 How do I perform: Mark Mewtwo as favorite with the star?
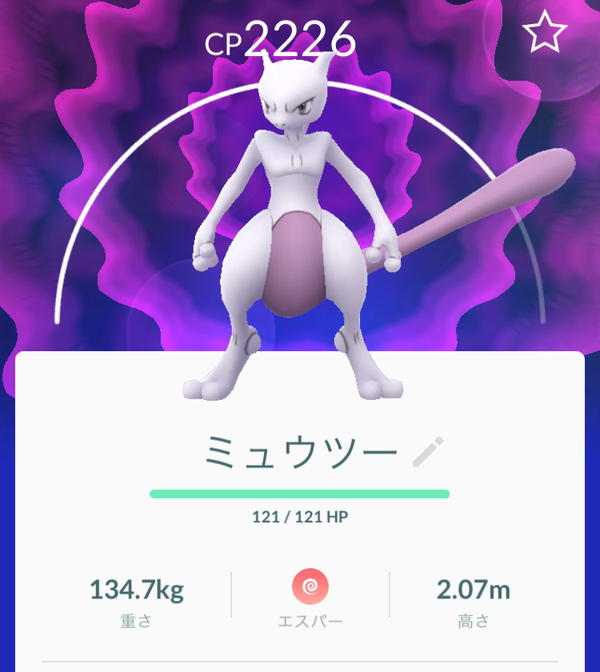click(545, 34)
